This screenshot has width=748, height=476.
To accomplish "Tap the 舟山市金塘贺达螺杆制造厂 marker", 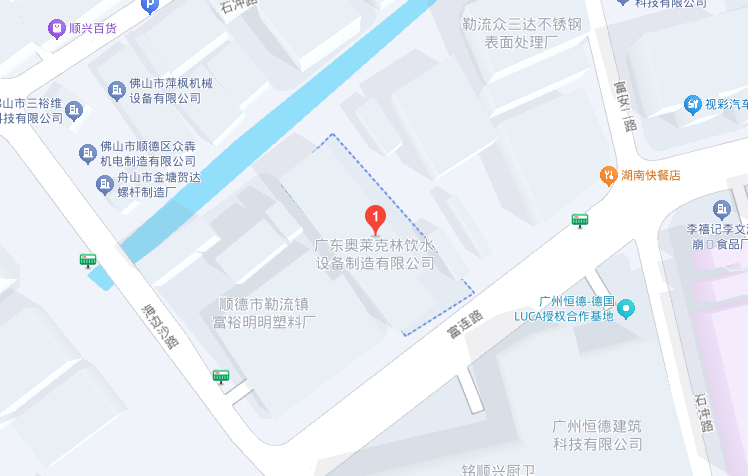I will point(104,184).
